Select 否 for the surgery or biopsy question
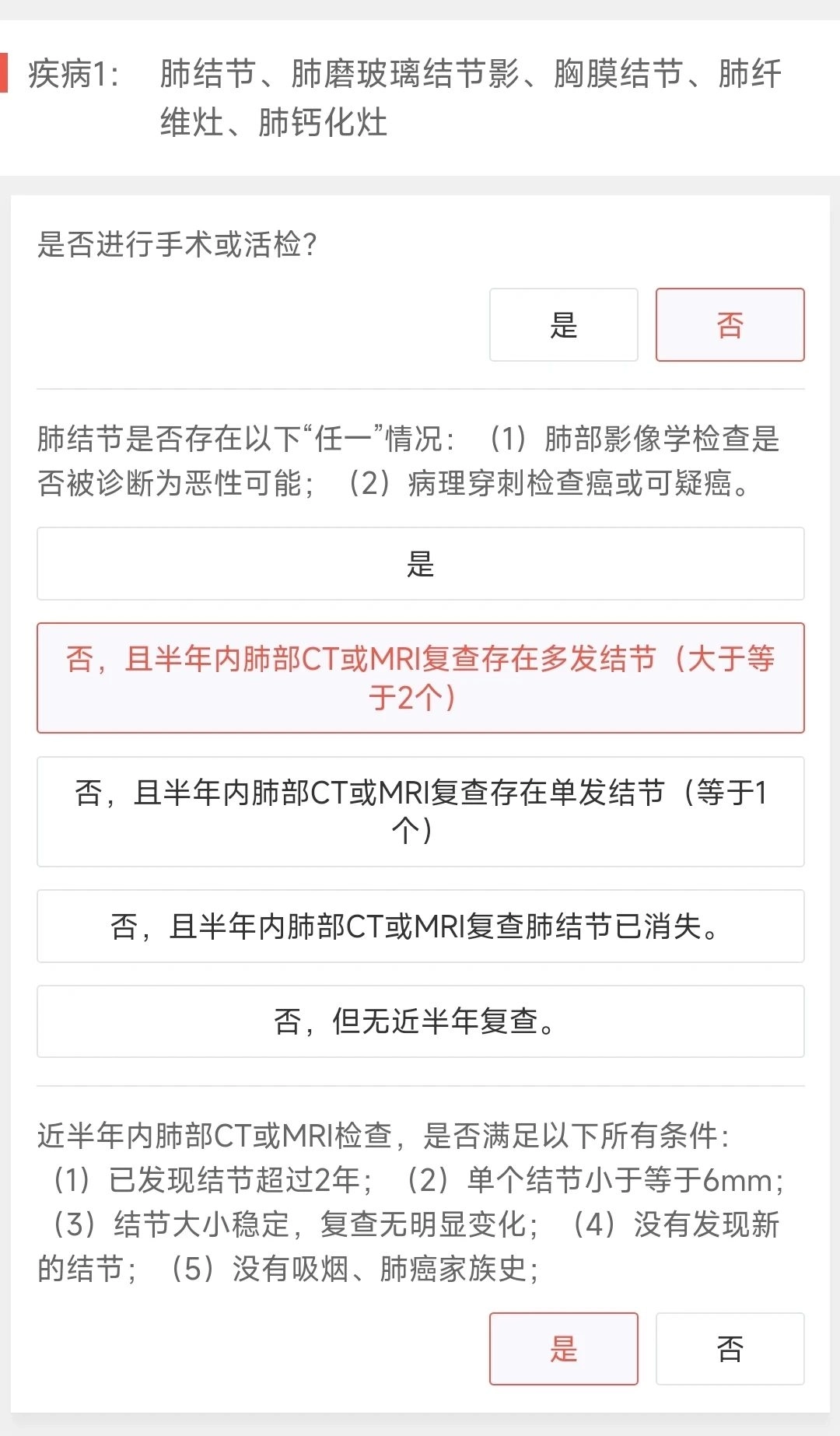The width and height of the screenshot is (840, 1436). 730,325
